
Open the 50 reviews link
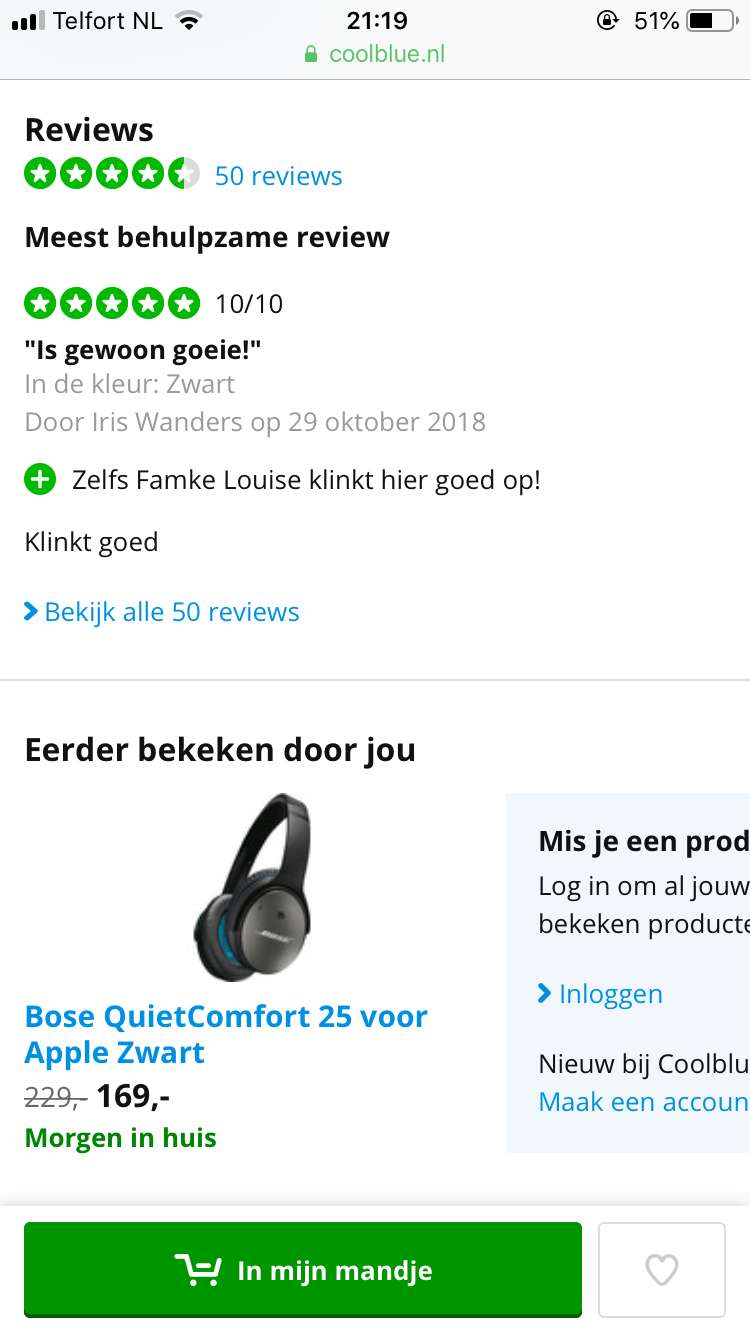(x=278, y=176)
